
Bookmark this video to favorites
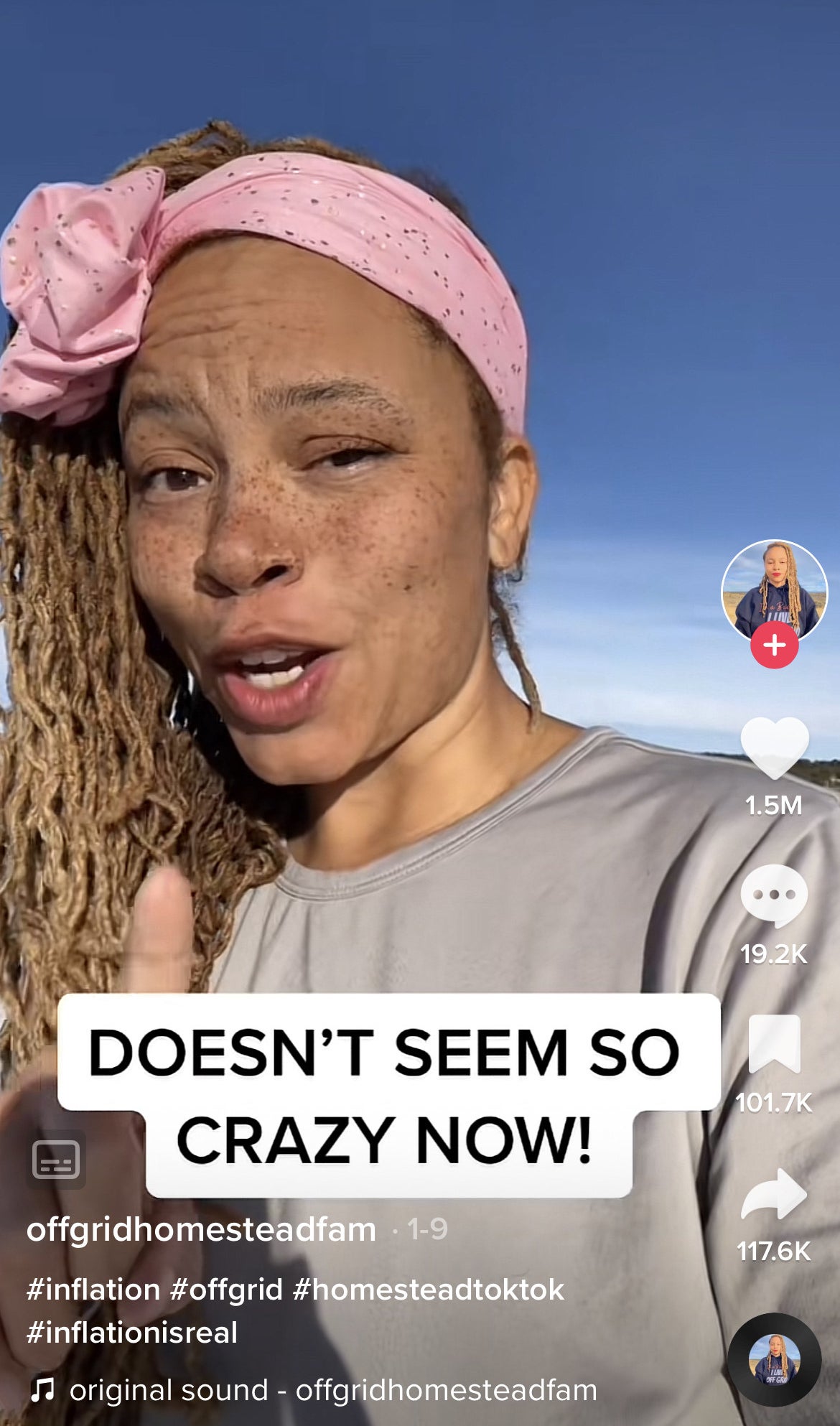coord(774,1045)
